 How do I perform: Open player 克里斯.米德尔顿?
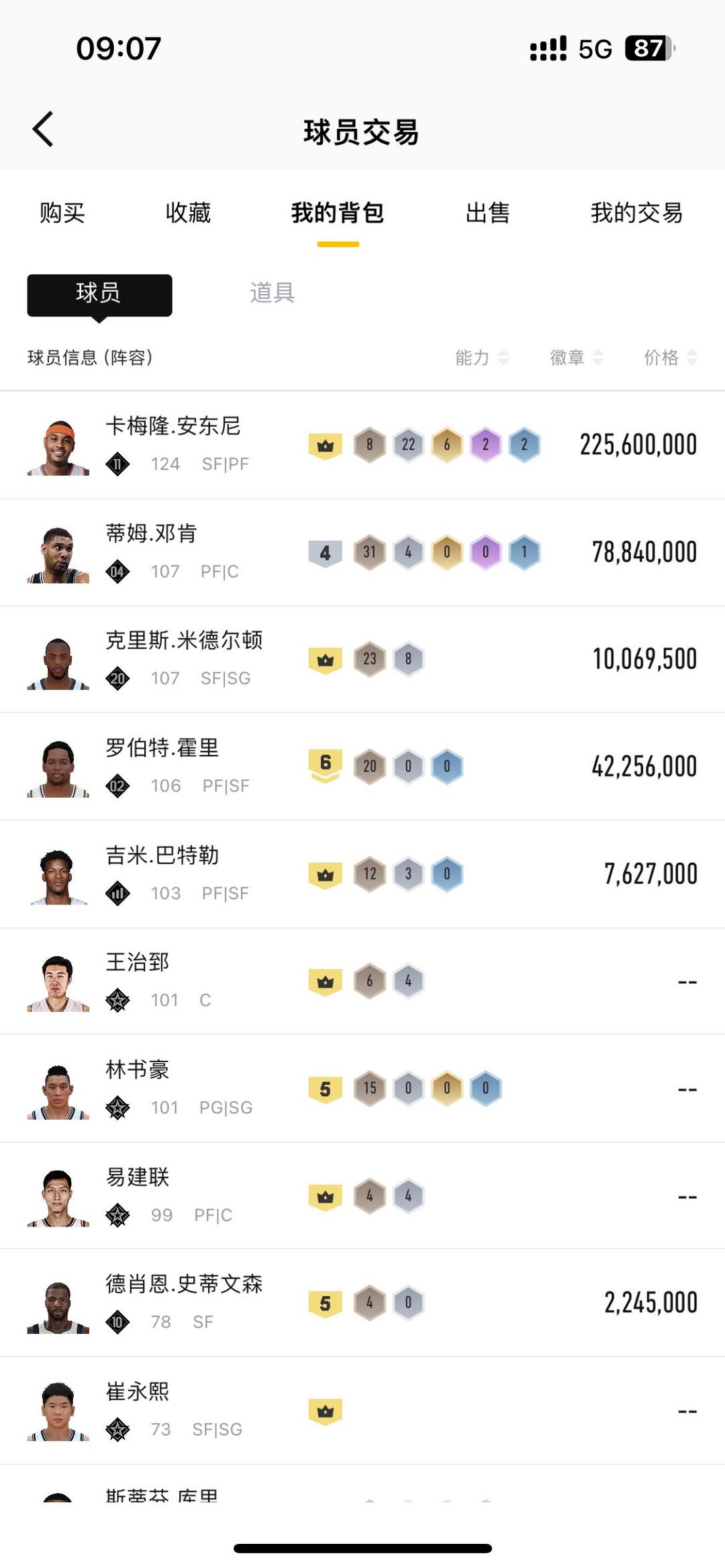tap(183, 658)
